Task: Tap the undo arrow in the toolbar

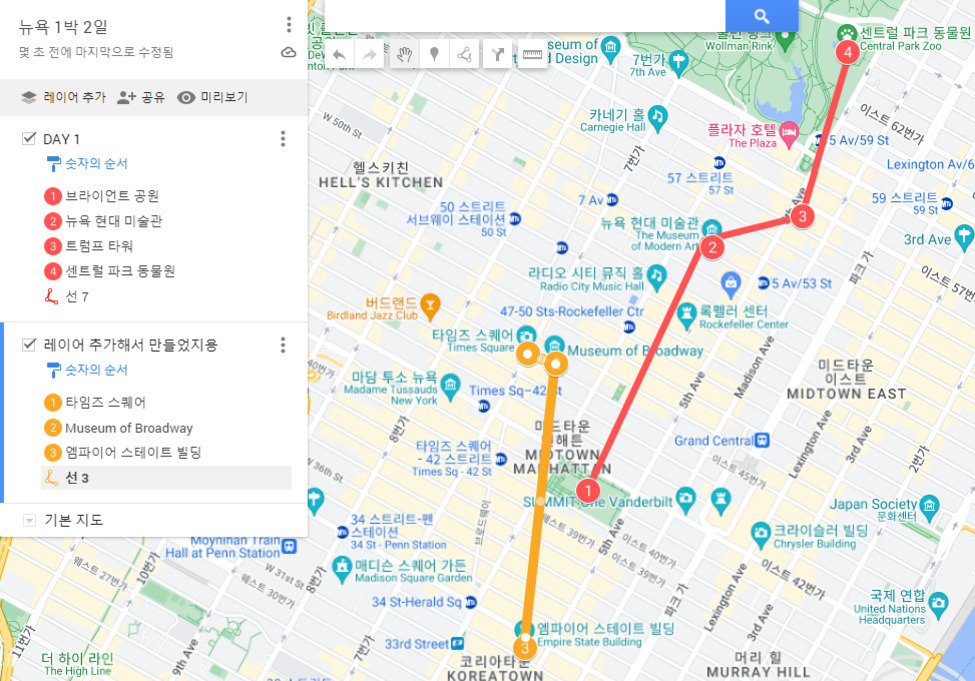Action: pyautogui.click(x=339, y=54)
